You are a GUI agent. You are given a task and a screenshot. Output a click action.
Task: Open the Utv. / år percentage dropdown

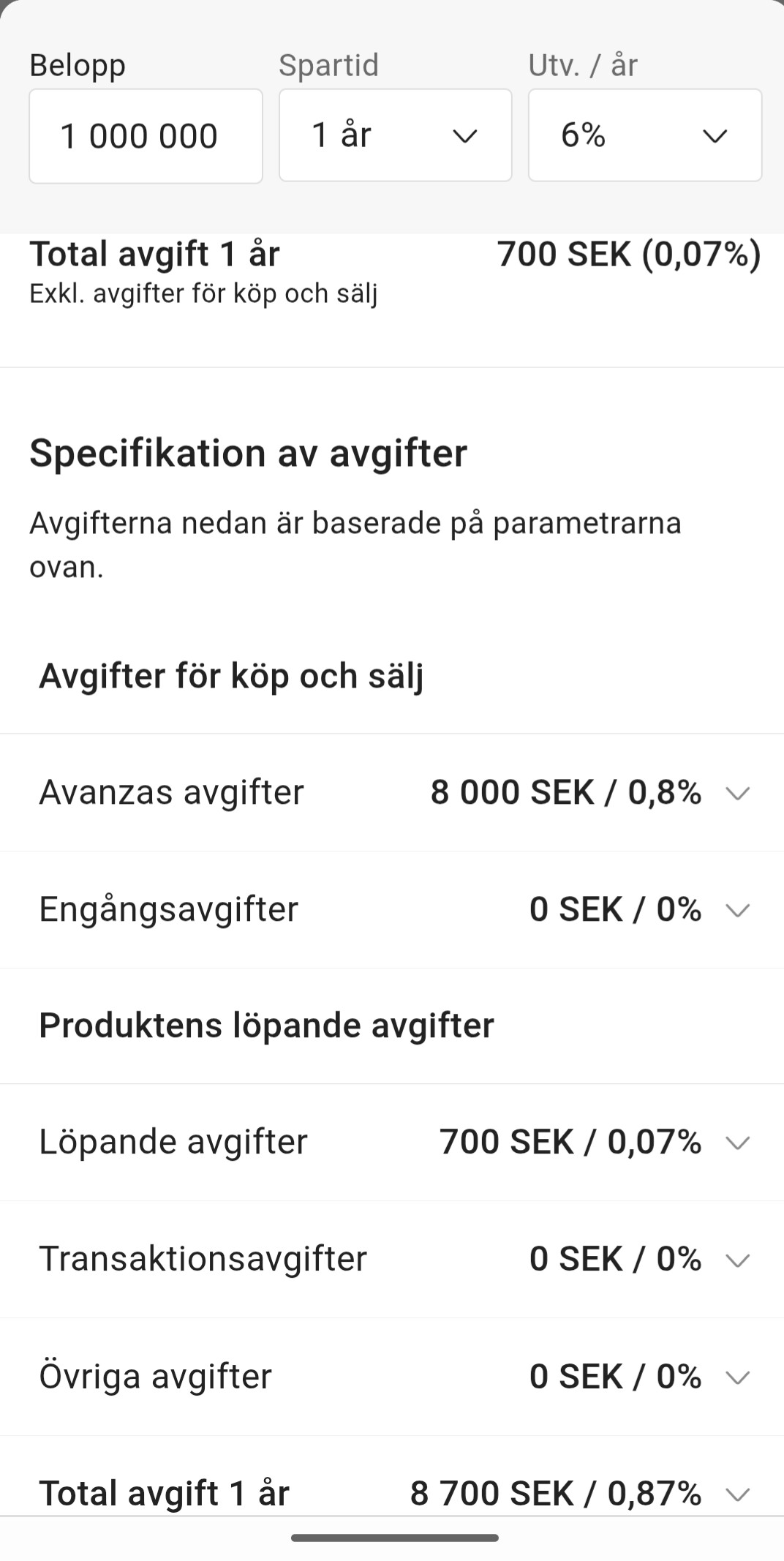[x=644, y=136]
